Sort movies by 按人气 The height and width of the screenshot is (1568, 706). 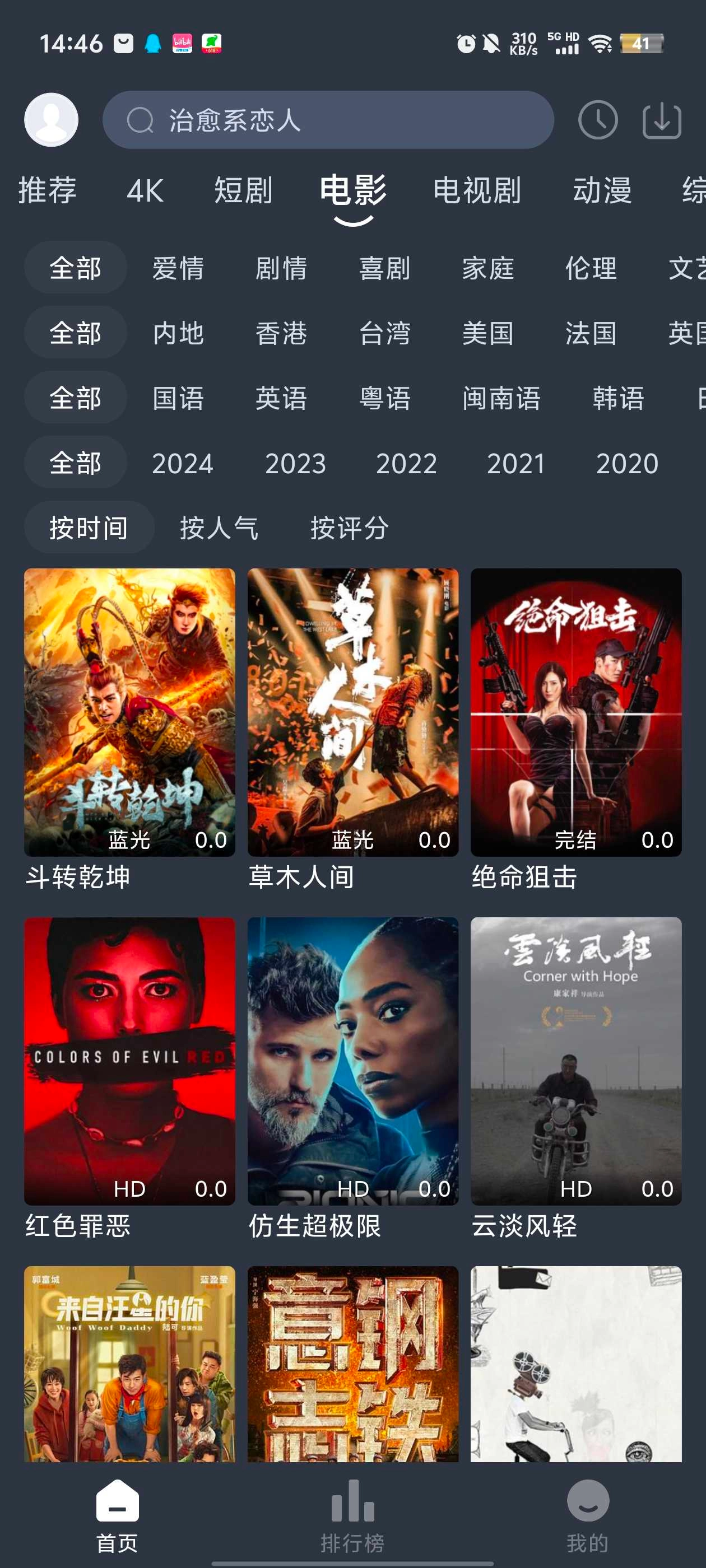tap(219, 528)
